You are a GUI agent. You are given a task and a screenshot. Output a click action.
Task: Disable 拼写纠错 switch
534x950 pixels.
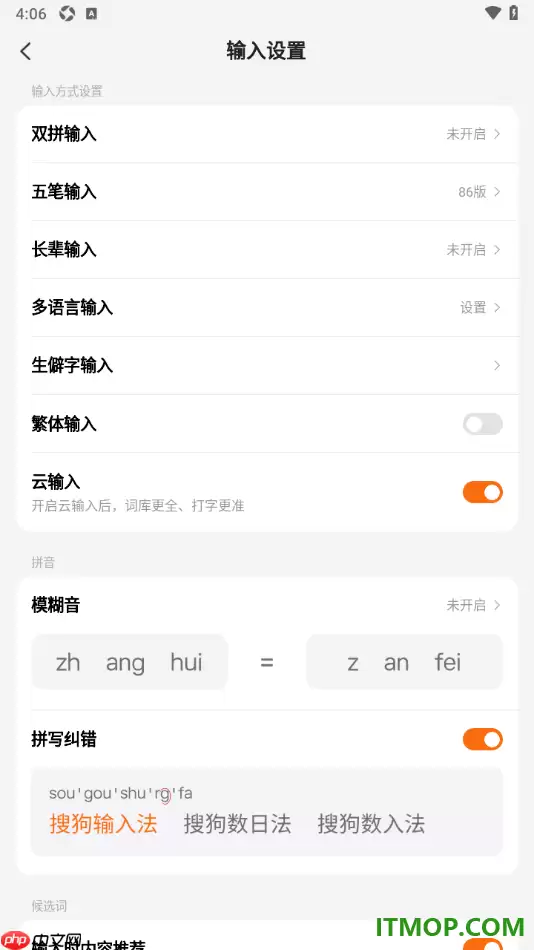tap(482, 739)
